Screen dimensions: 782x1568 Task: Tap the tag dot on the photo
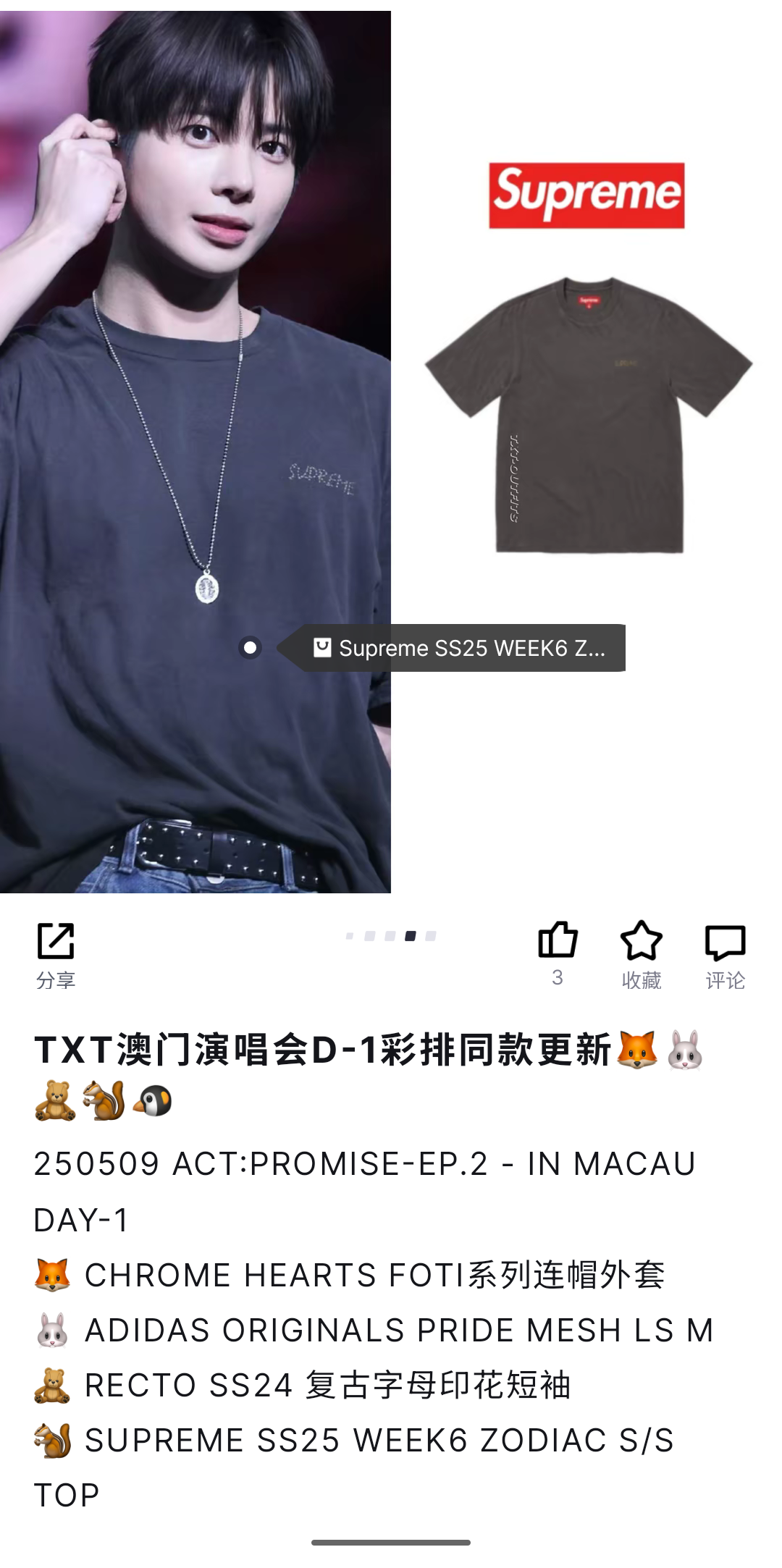tap(250, 647)
